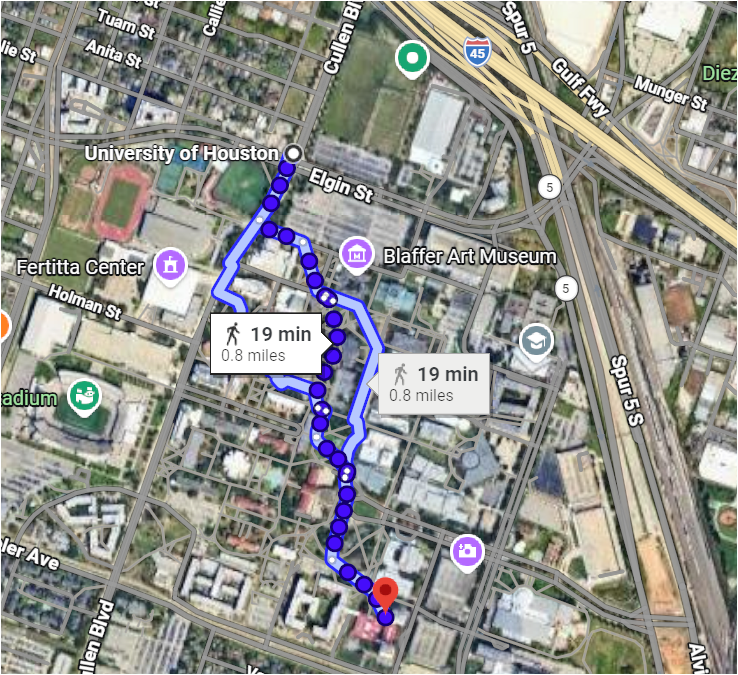
Task: Select the grey alternate 19 min route label
Action: 433,384
